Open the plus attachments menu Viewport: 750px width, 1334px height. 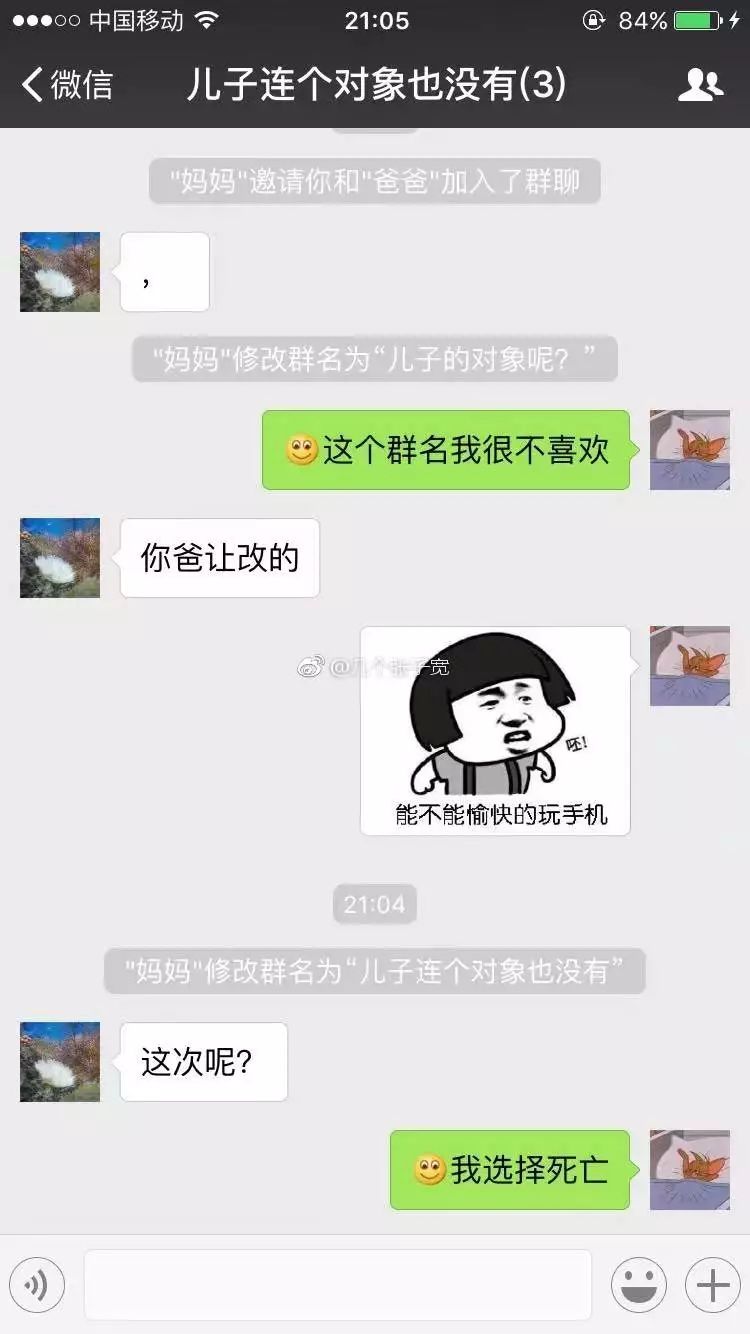pyautogui.click(x=712, y=1285)
